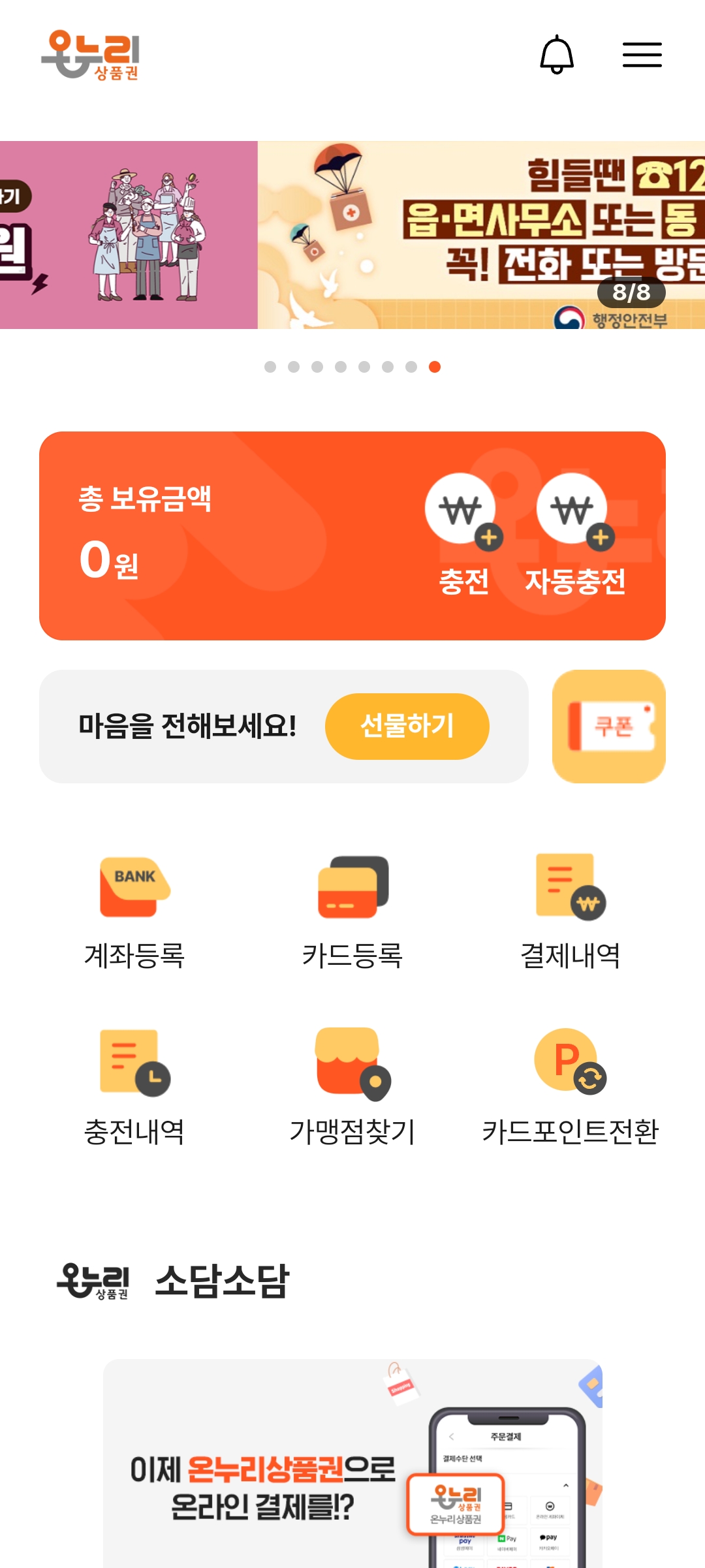Click the 8/8 banner page indicator
705x1568 pixels.
[x=631, y=292]
